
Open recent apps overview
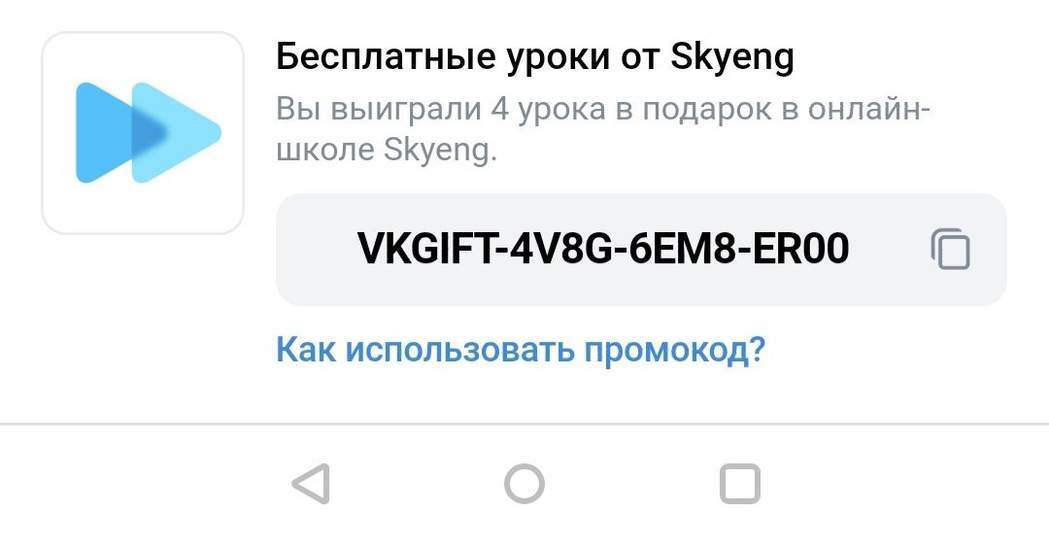tap(739, 485)
